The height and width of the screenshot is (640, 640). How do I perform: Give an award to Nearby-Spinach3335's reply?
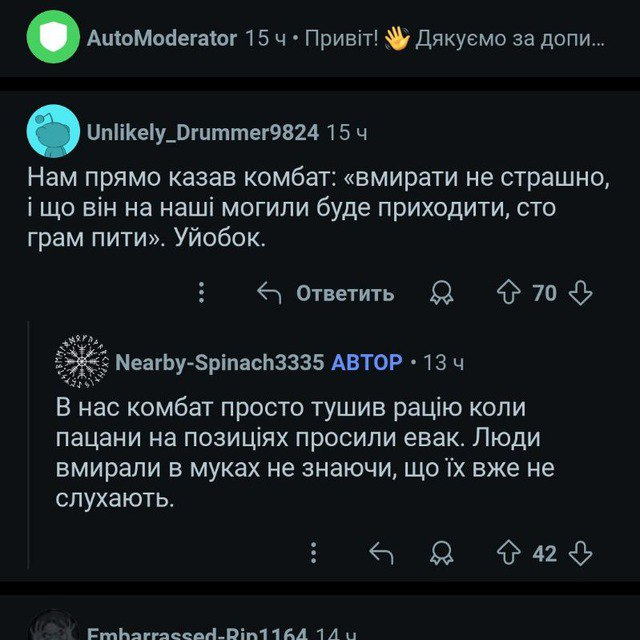441,553
